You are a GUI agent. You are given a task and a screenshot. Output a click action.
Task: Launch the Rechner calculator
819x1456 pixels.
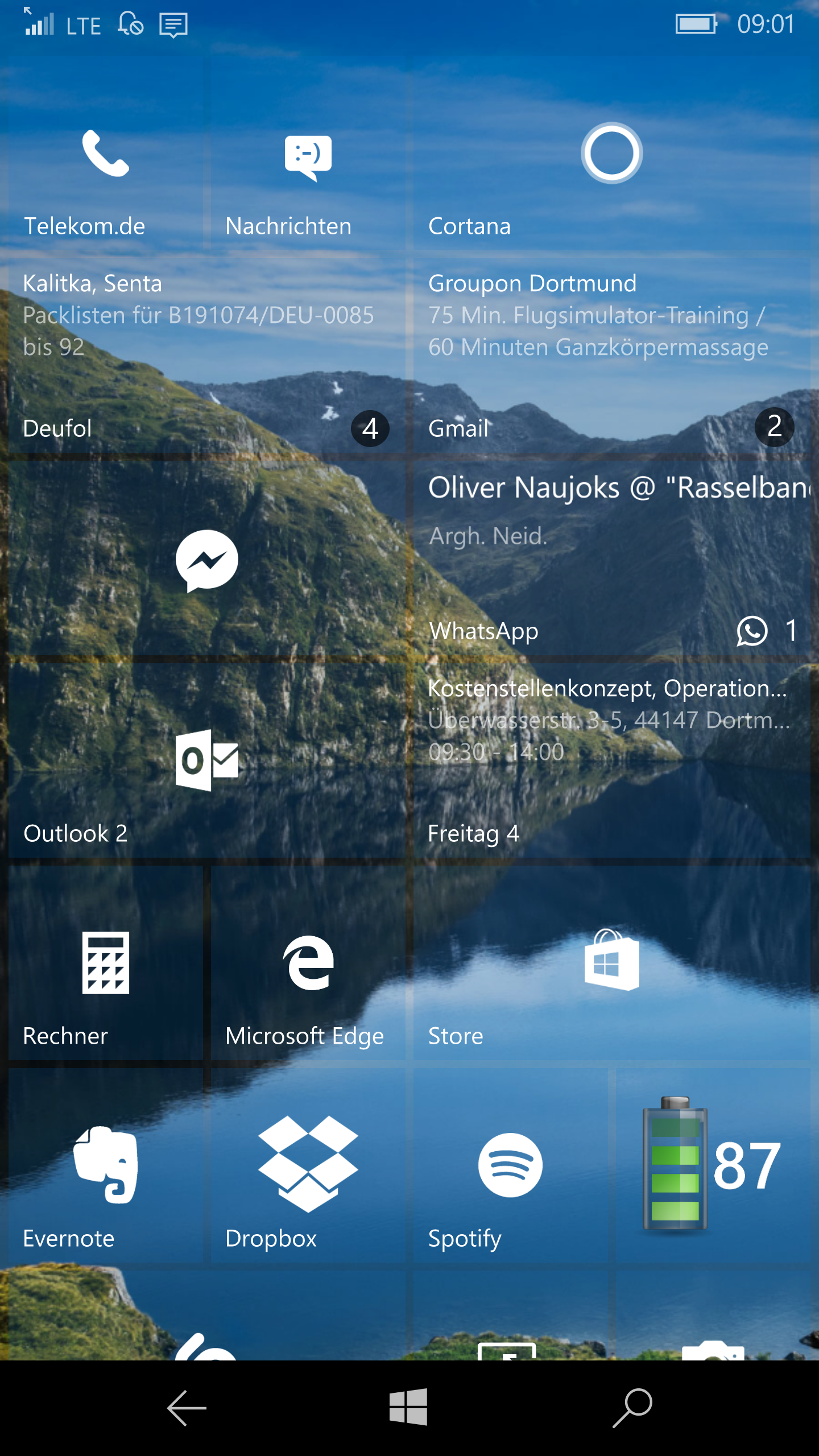105,964
